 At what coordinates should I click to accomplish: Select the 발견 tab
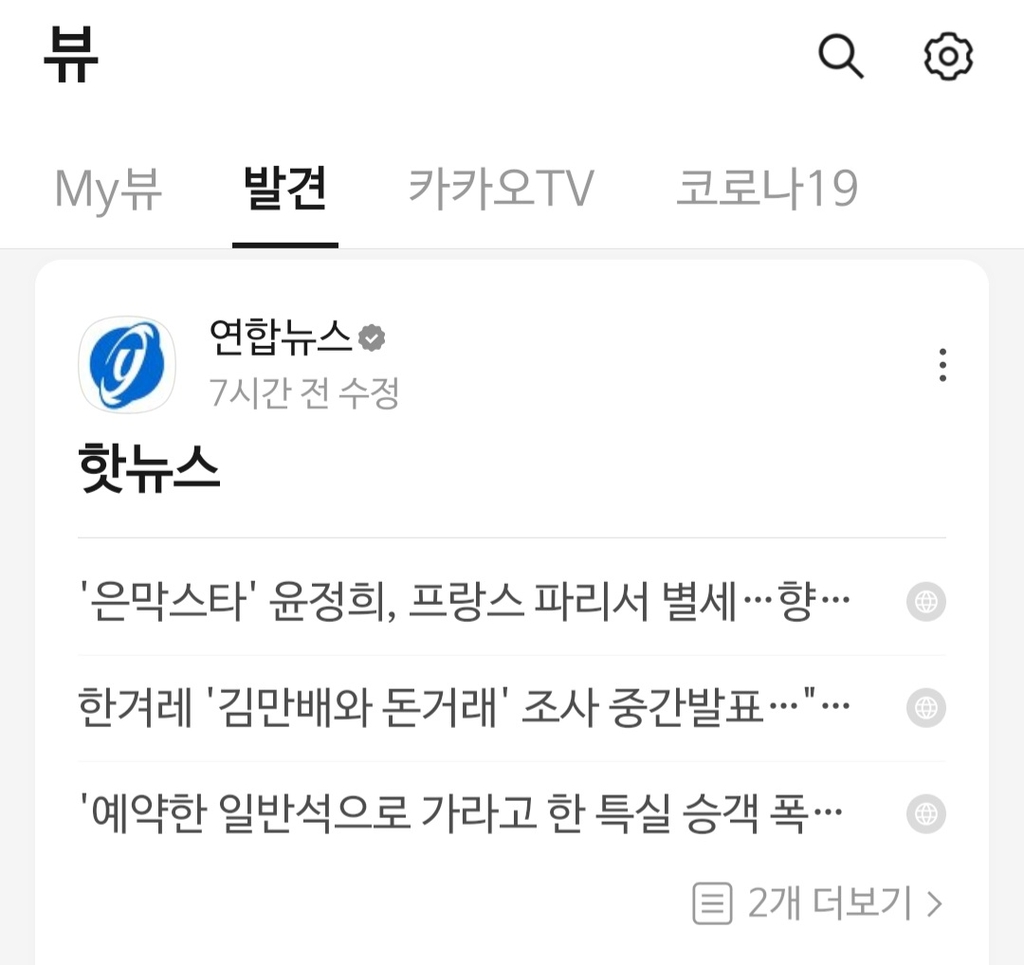285,188
